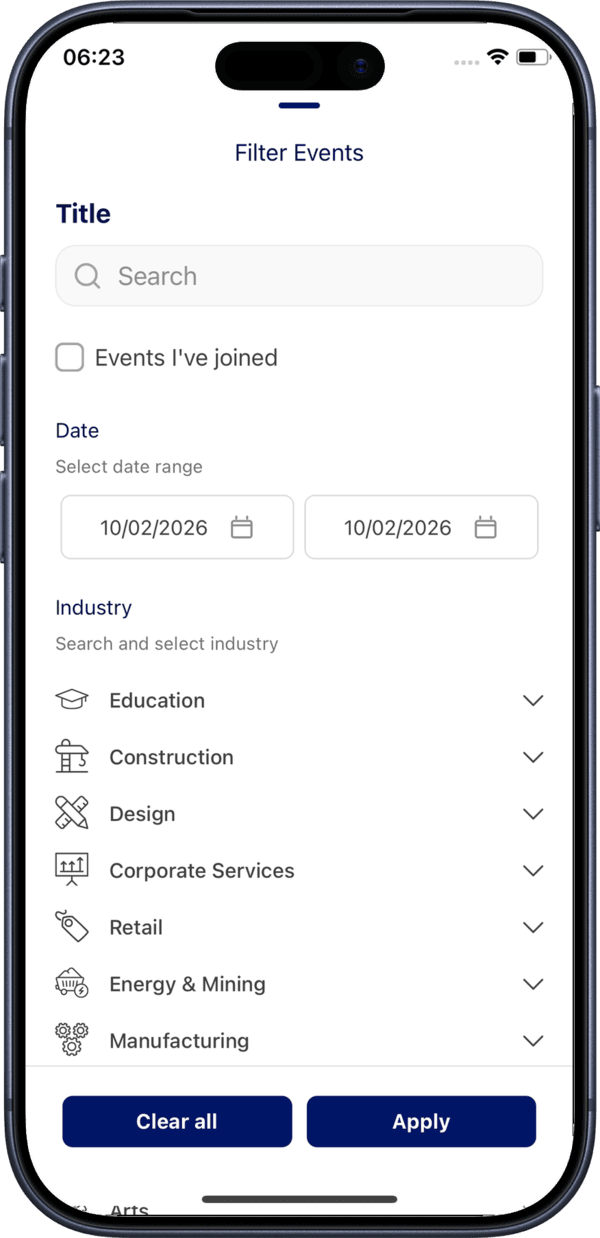Expand the Construction industry
This screenshot has width=600, height=1238.
point(533,758)
